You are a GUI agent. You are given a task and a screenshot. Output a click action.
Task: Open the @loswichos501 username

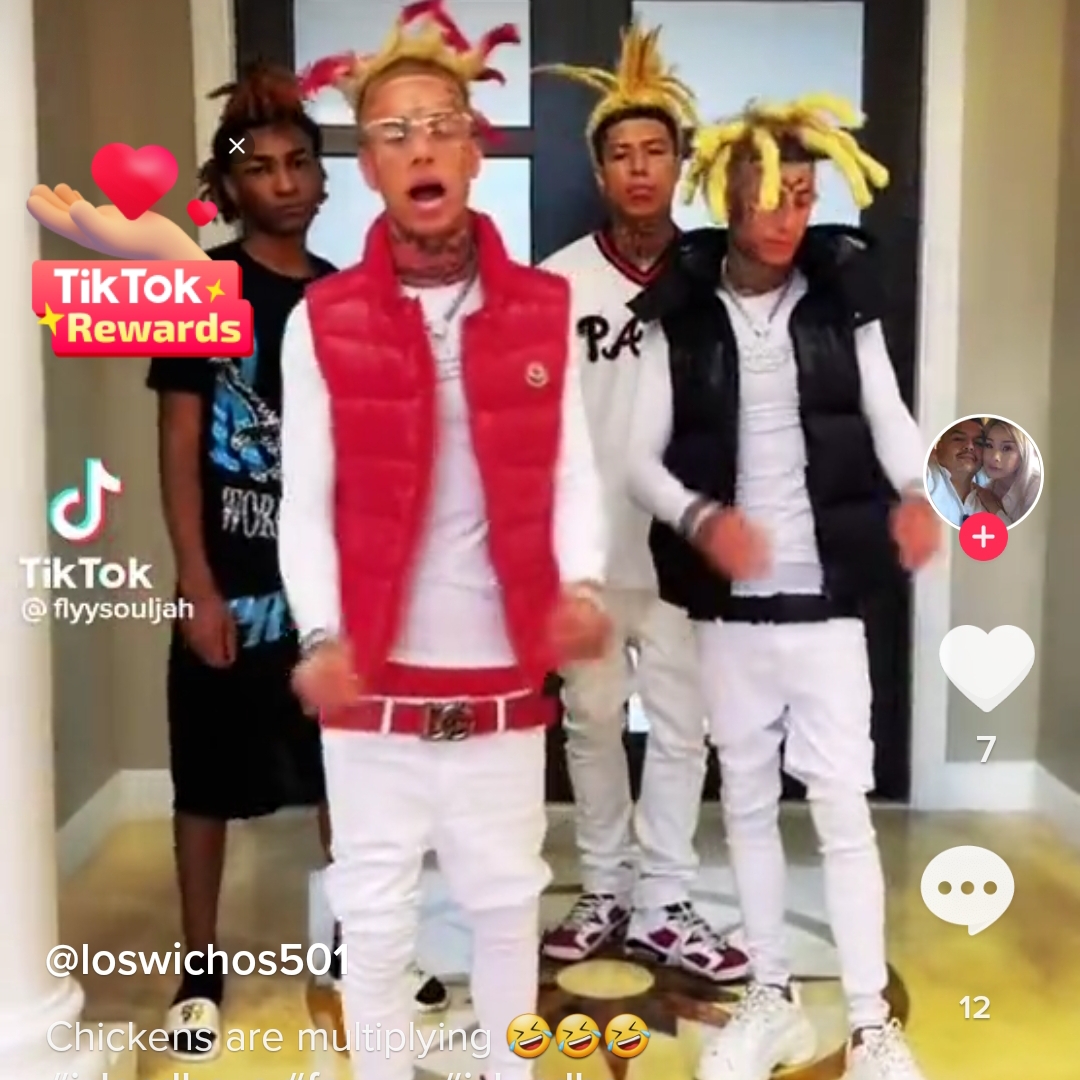(195, 961)
